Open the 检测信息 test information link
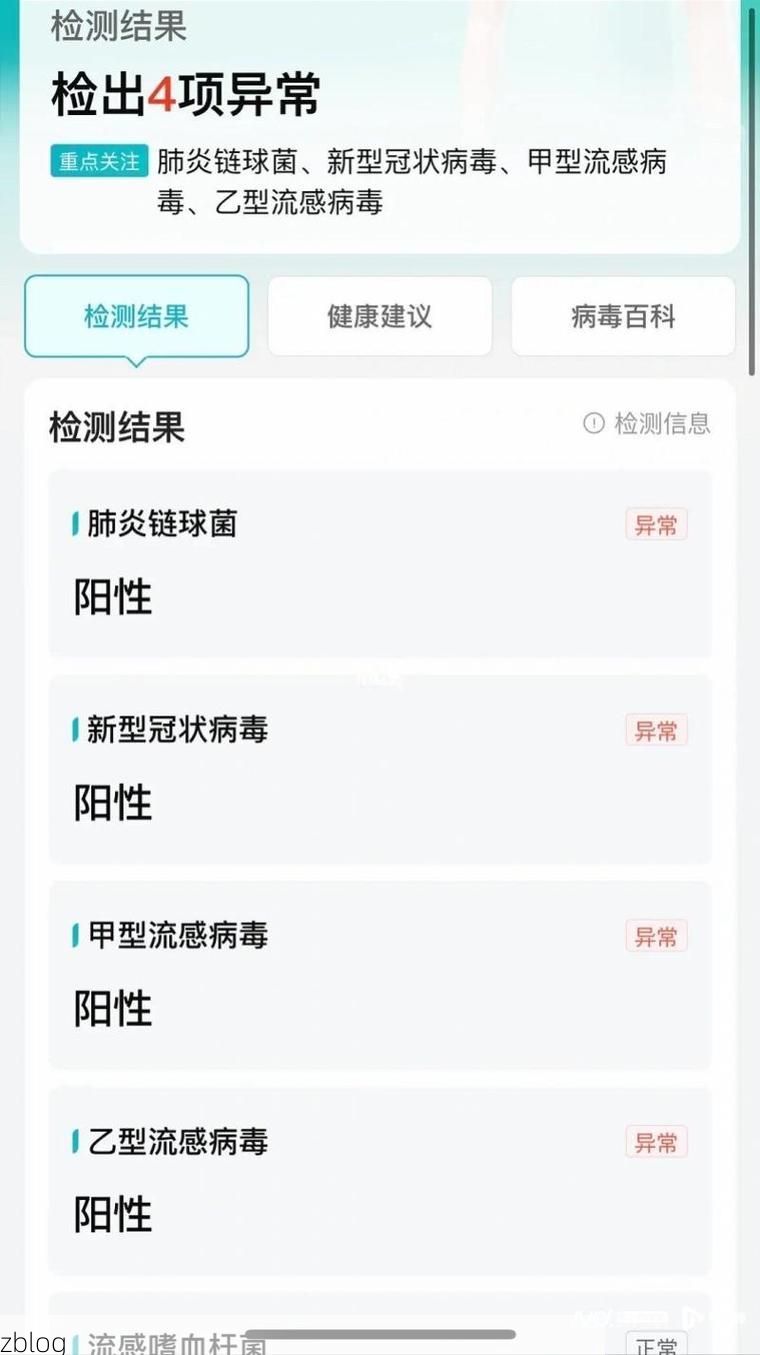 (666, 424)
